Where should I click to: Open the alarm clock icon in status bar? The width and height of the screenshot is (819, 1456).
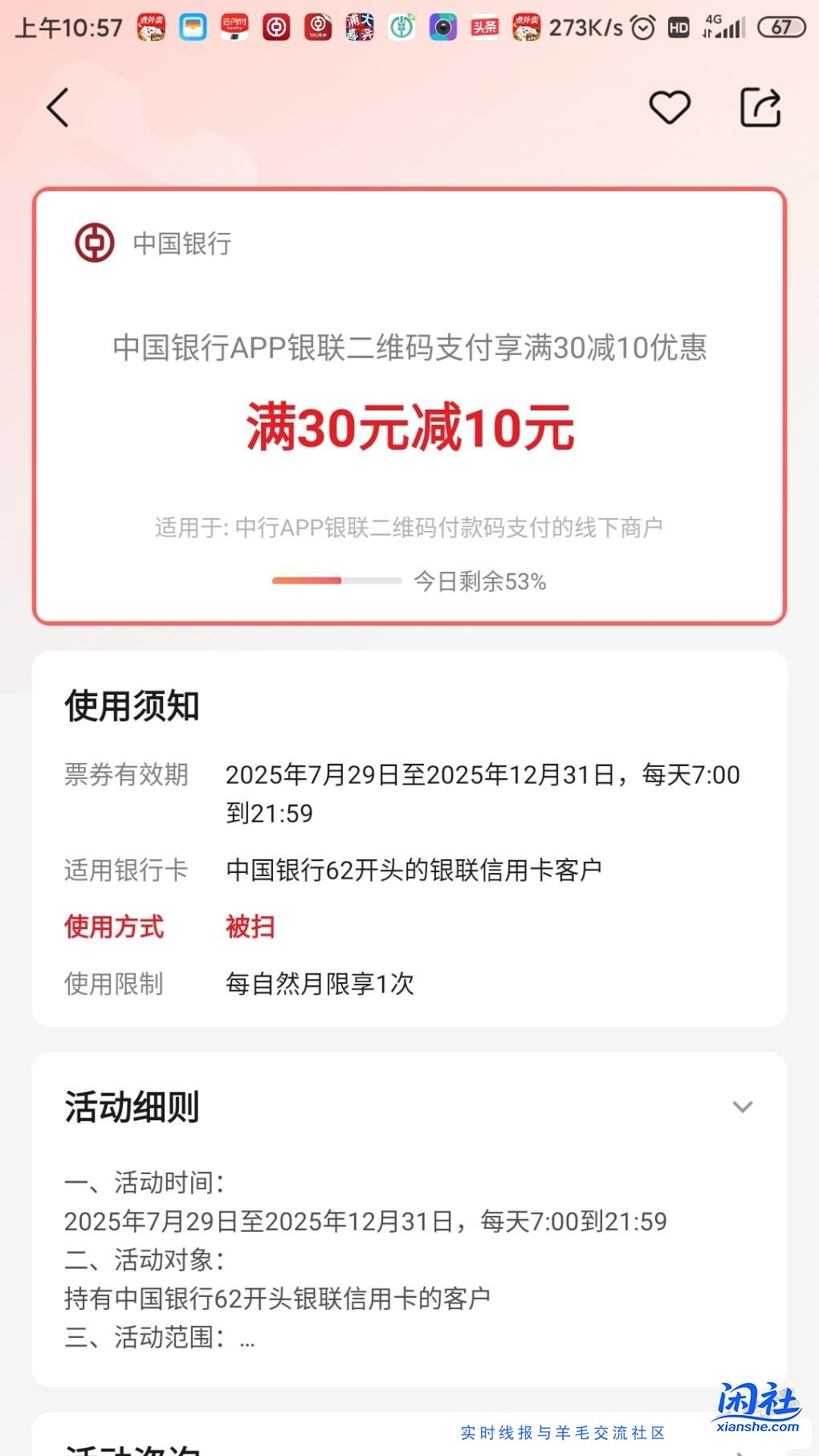click(642, 27)
